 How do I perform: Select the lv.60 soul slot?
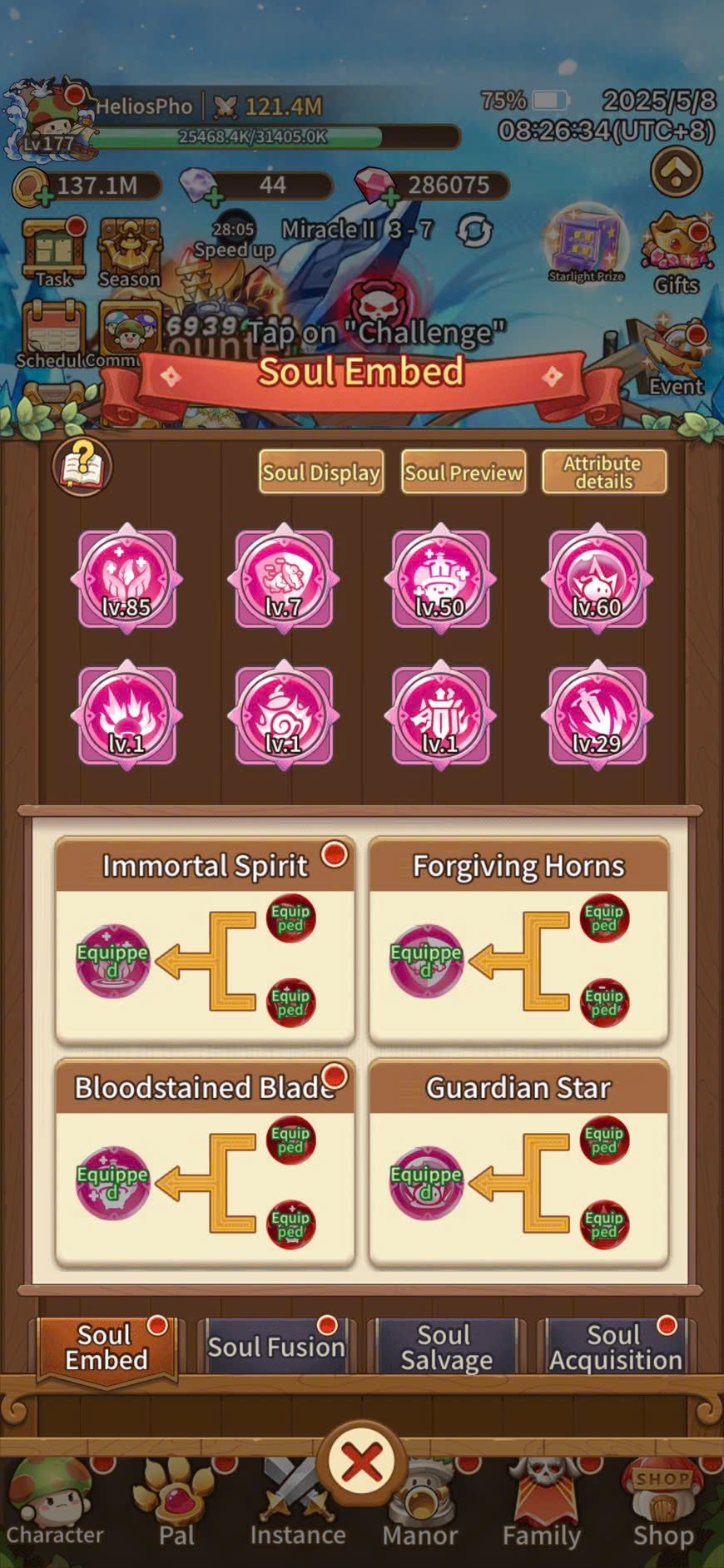tap(597, 579)
